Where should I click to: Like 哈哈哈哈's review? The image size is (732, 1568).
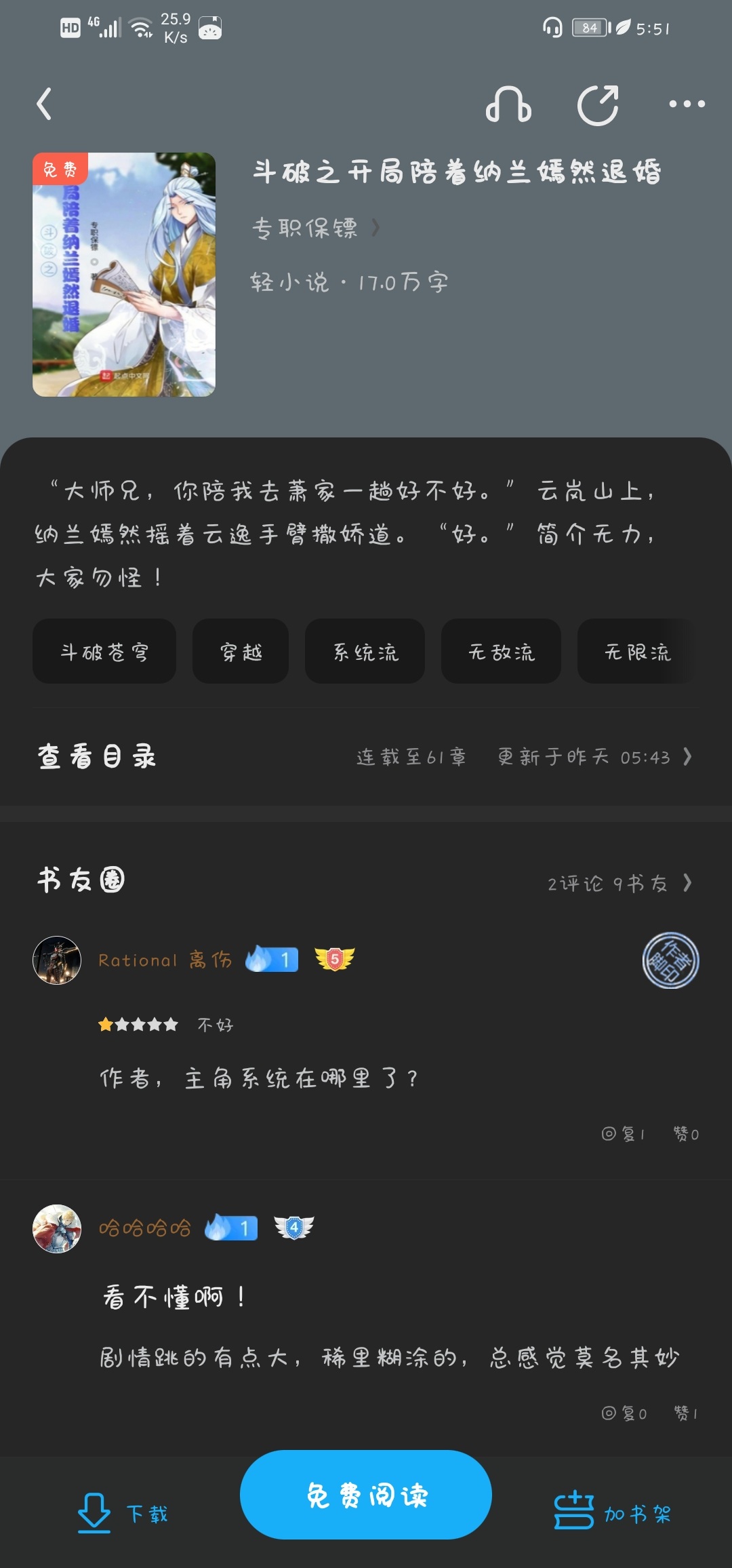pyautogui.click(x=685, y=1413)
